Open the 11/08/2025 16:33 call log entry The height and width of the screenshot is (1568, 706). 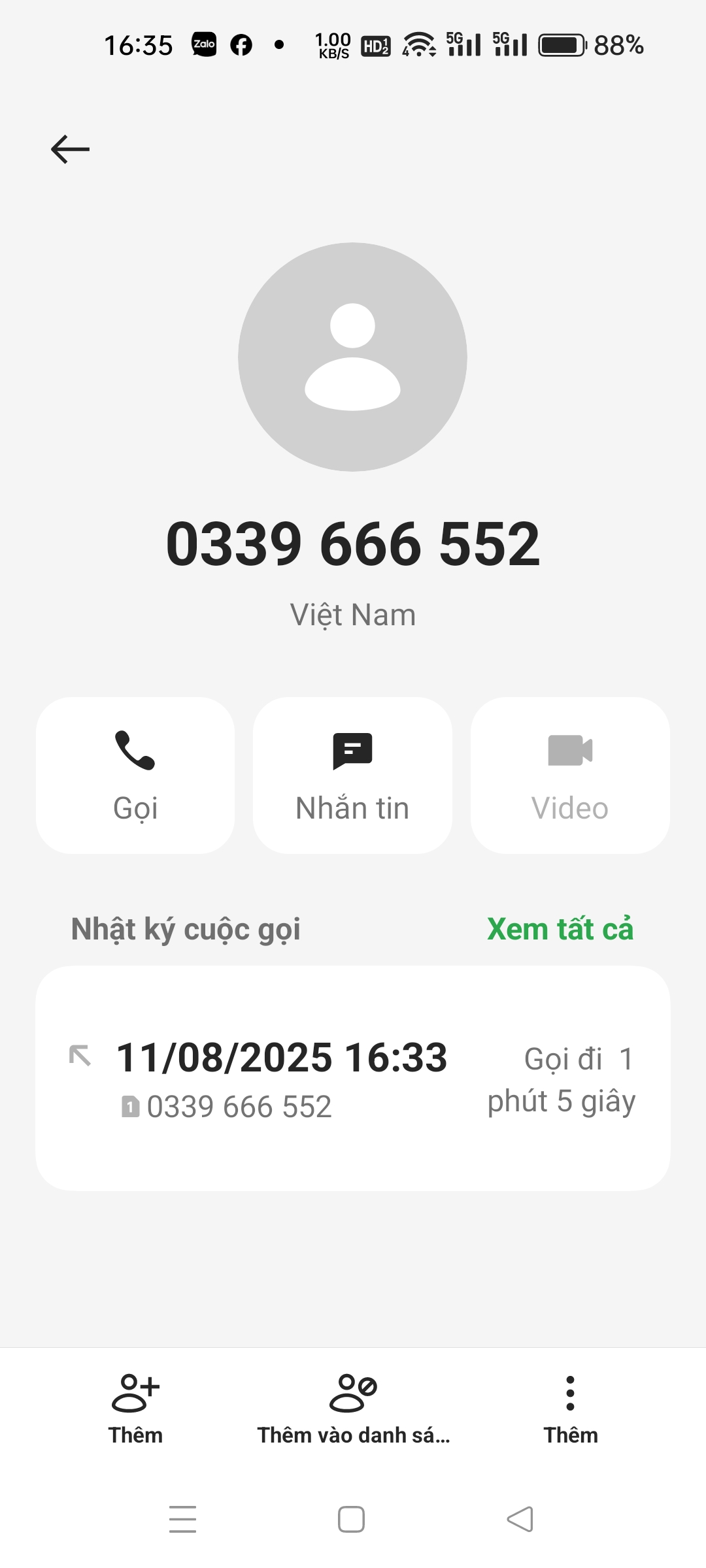[x=352, y=1078]
